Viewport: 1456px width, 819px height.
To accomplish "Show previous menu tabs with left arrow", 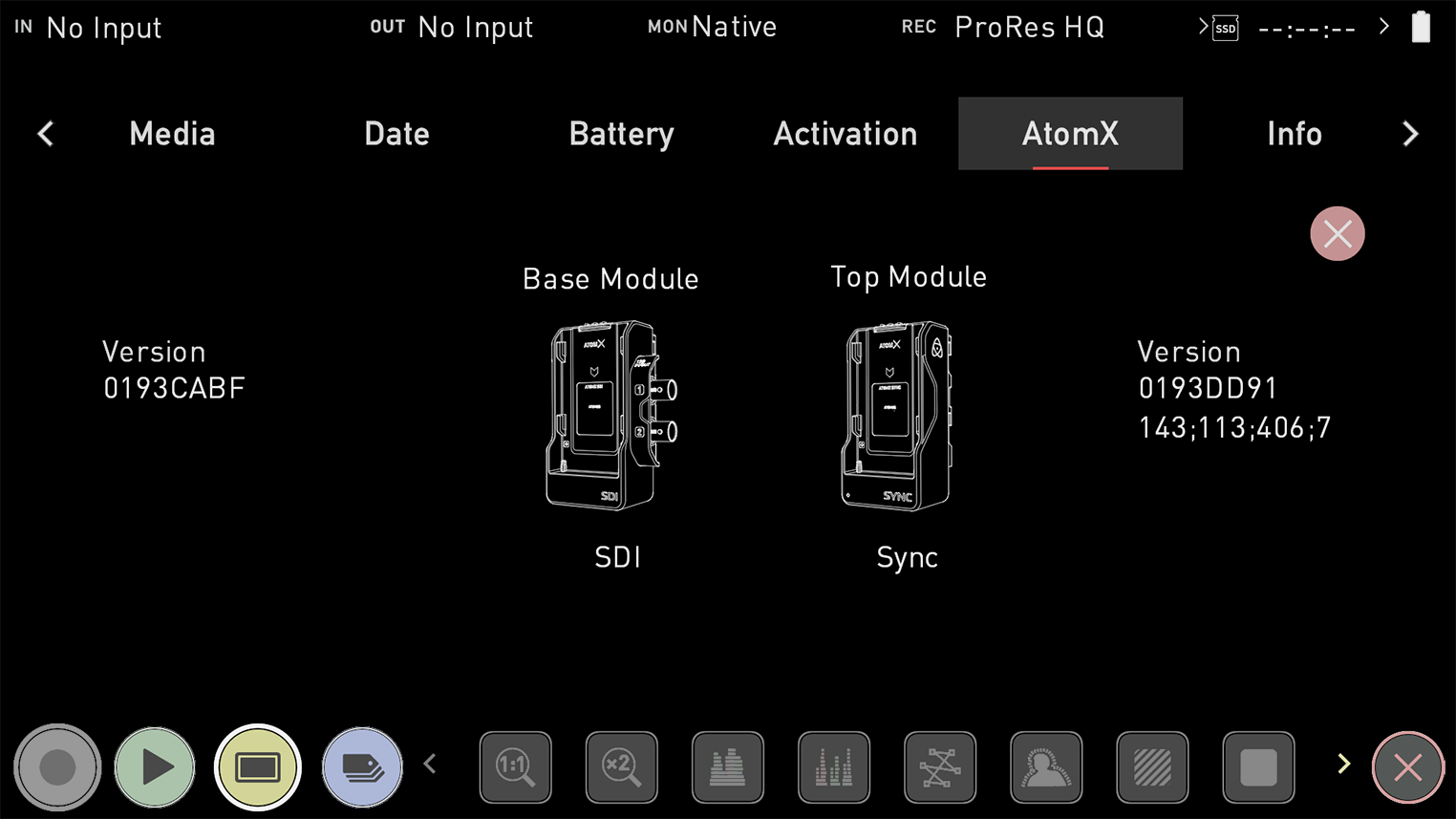I will coord(45,134).
